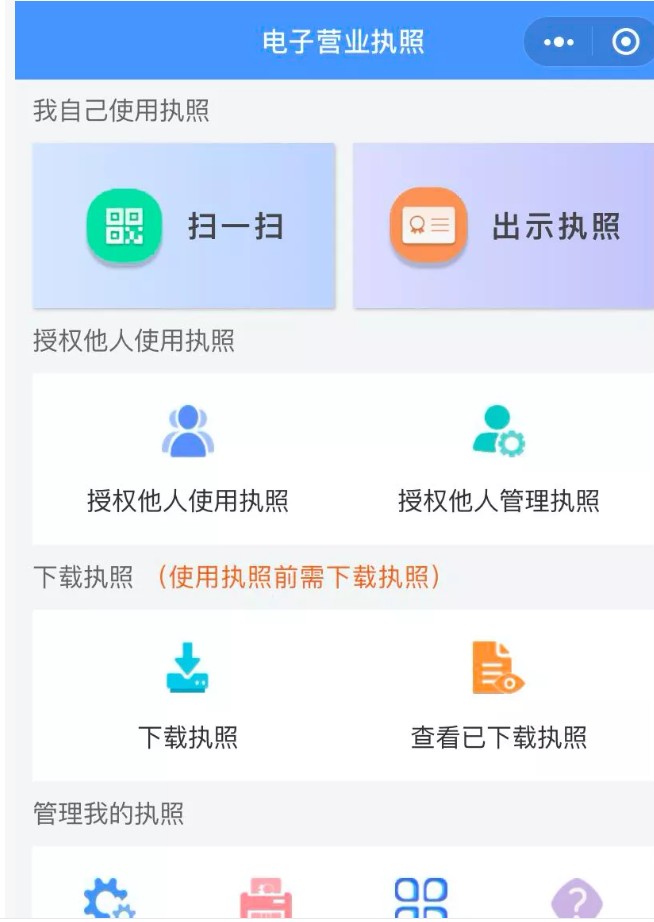The image size is (654, 922).
Task: Open the purple question mark help icon
Action: click(577, 899)
